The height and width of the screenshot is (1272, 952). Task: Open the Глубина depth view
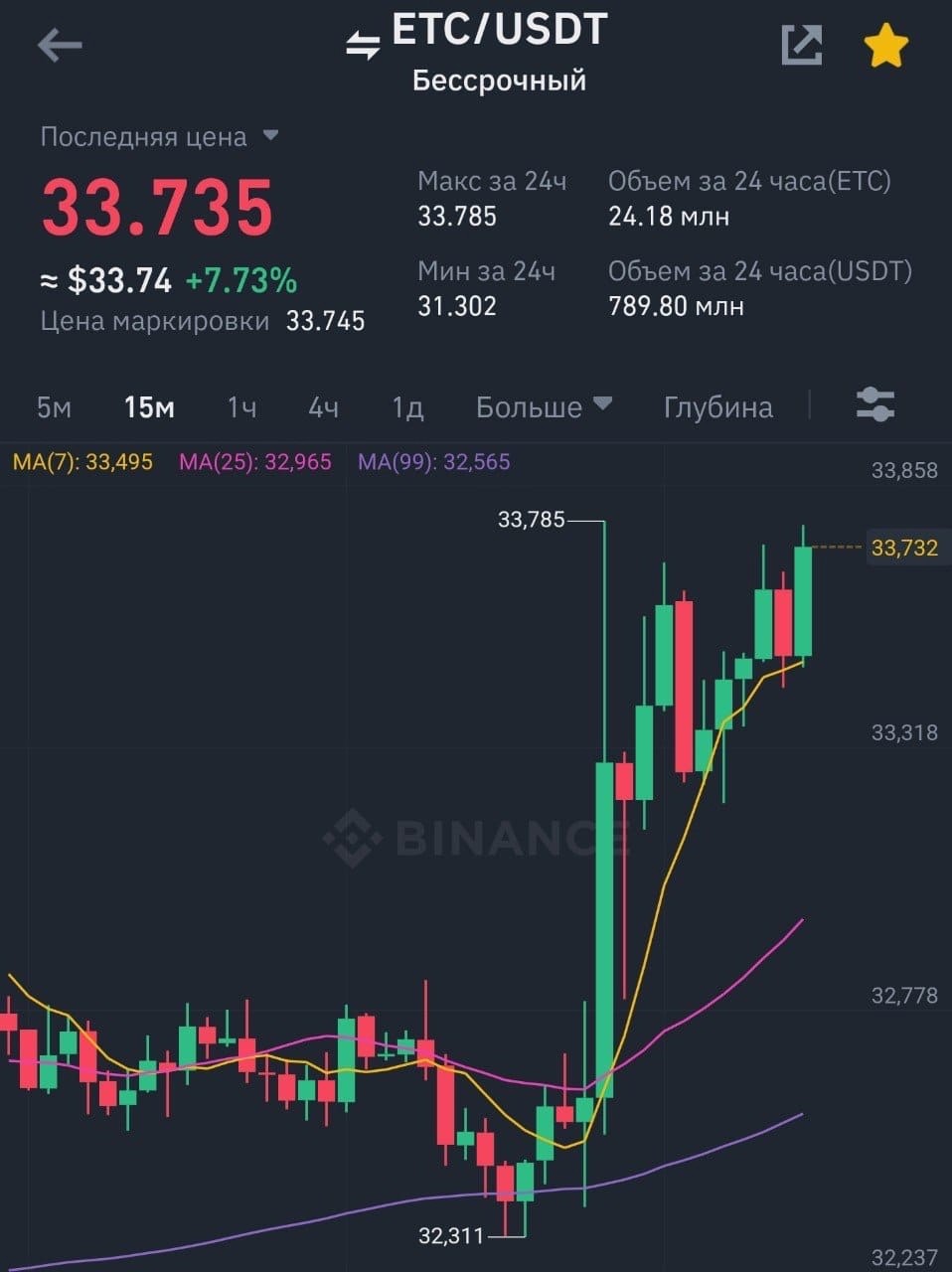[x=717, y=407]
